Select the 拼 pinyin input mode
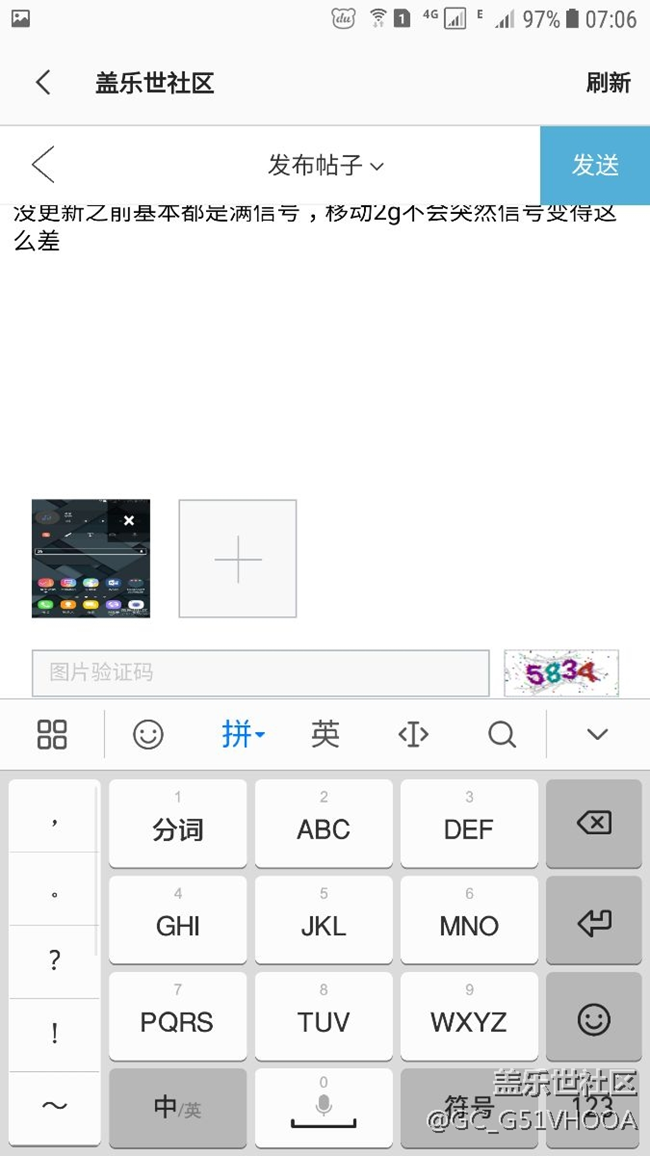The height and width of the screenshot is (1156, 650). 242,735
